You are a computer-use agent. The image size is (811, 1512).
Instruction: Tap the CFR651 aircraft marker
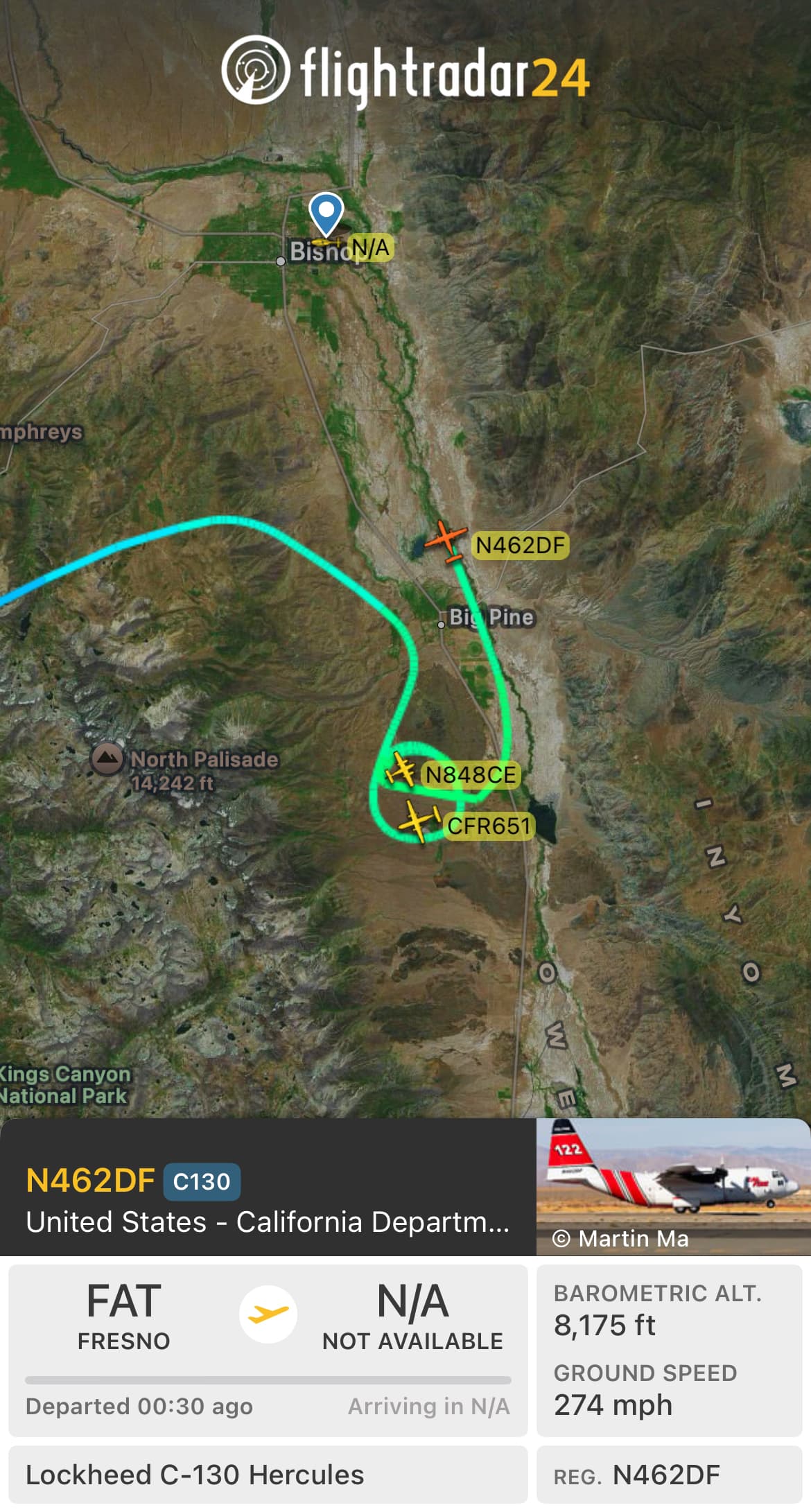point(419,821)
